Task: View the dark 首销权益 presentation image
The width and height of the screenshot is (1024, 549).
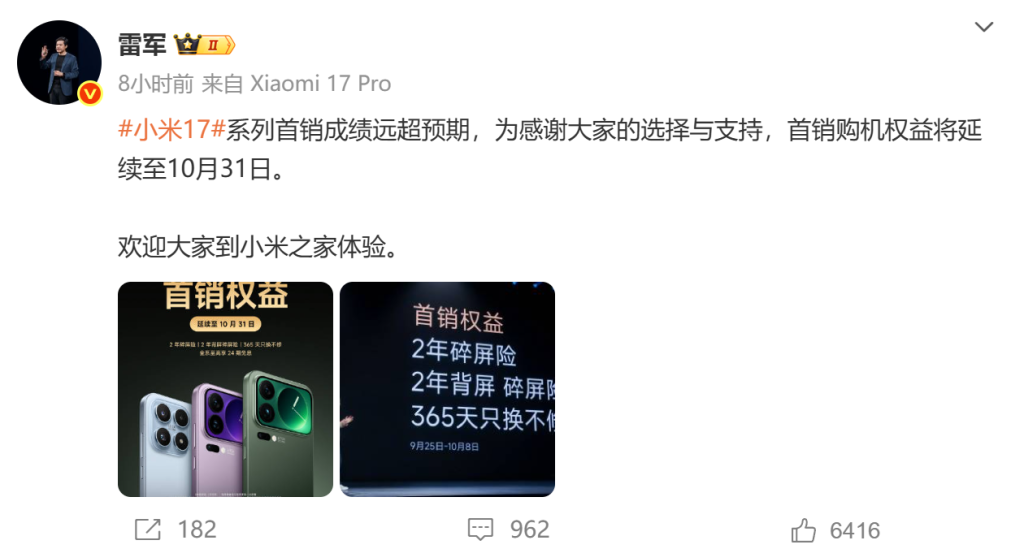Action: click(447, 389)
